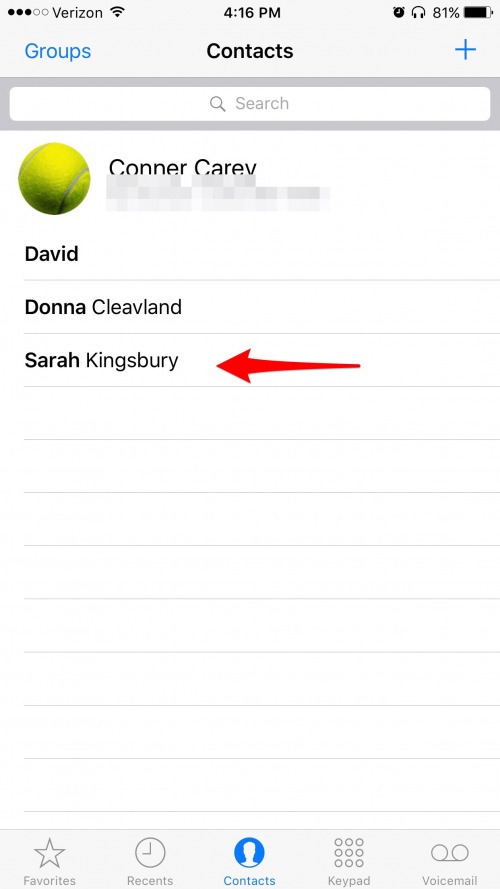Switch to the Recents tab

pyautogui.click(x=150, y=861)
